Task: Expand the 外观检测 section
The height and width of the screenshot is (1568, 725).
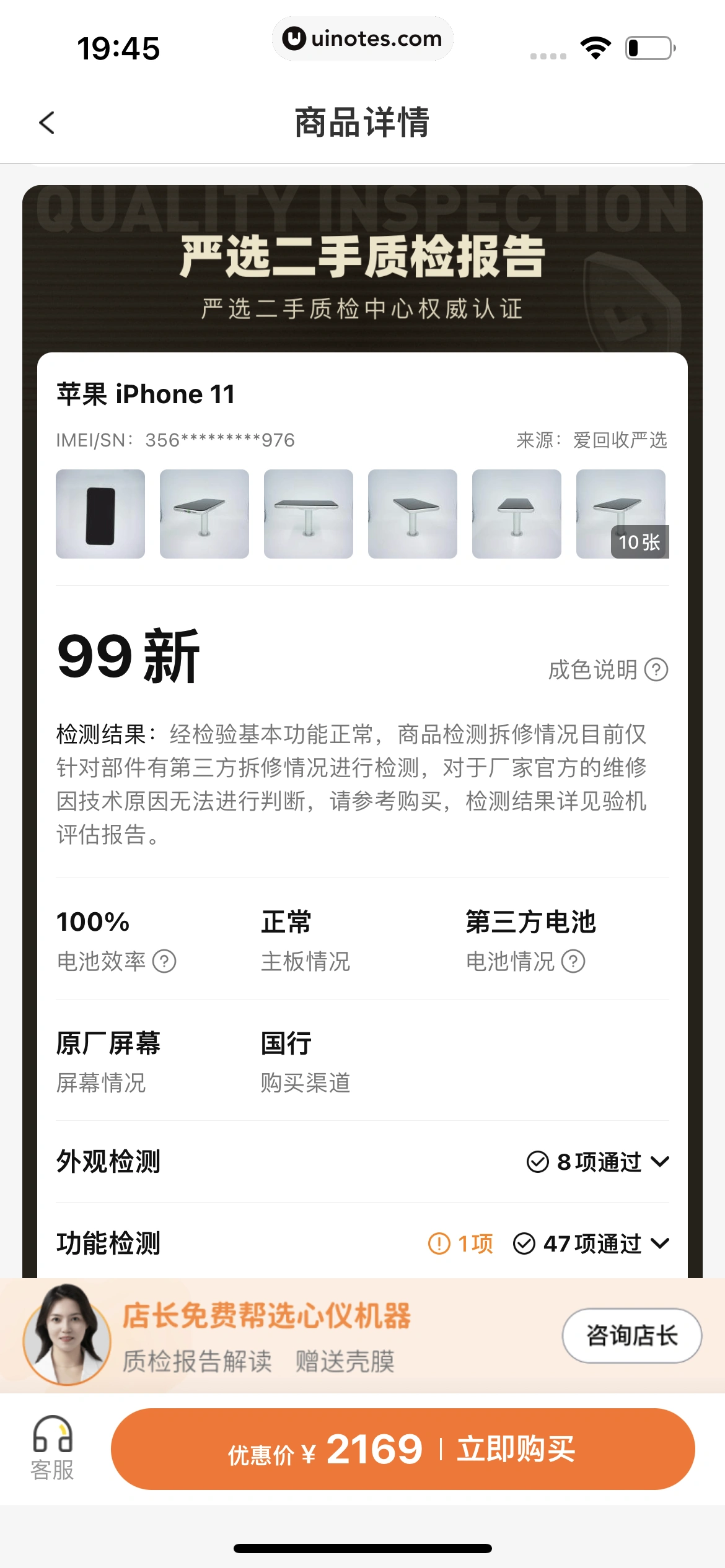Action: pos(661,1162)
